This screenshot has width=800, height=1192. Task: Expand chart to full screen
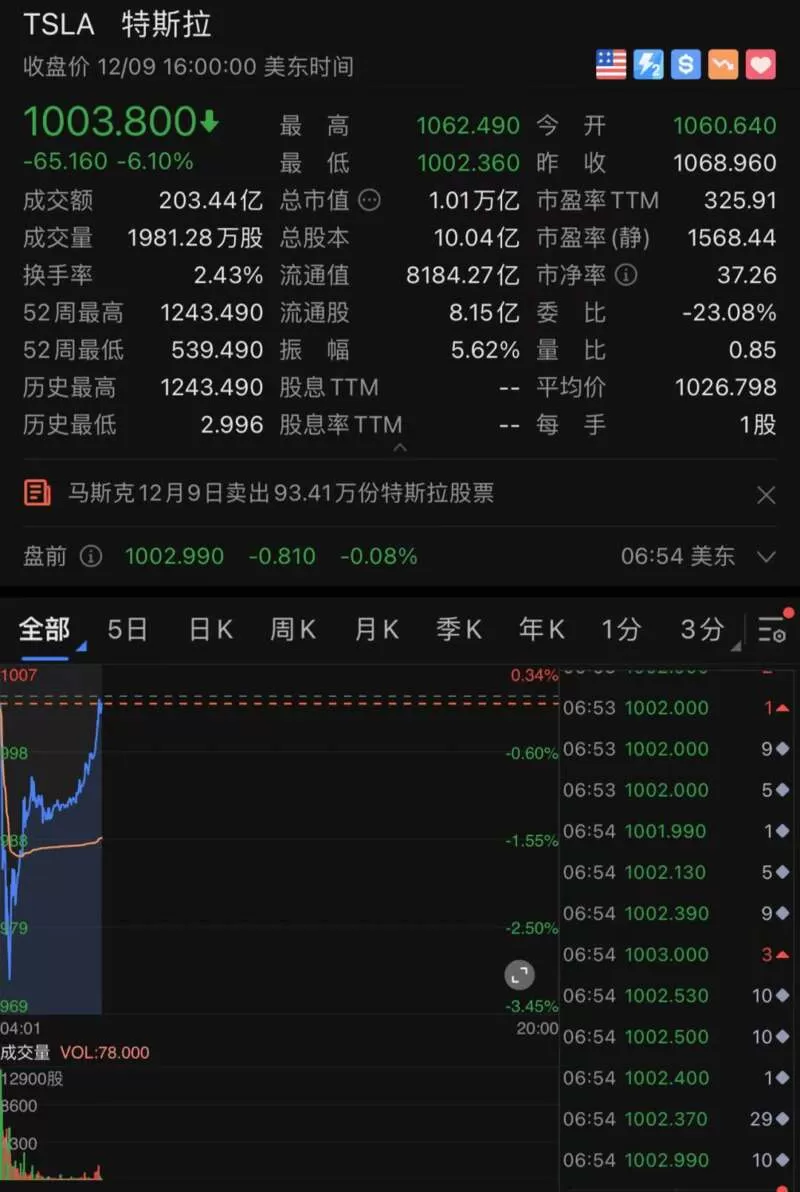click(520, 975)
